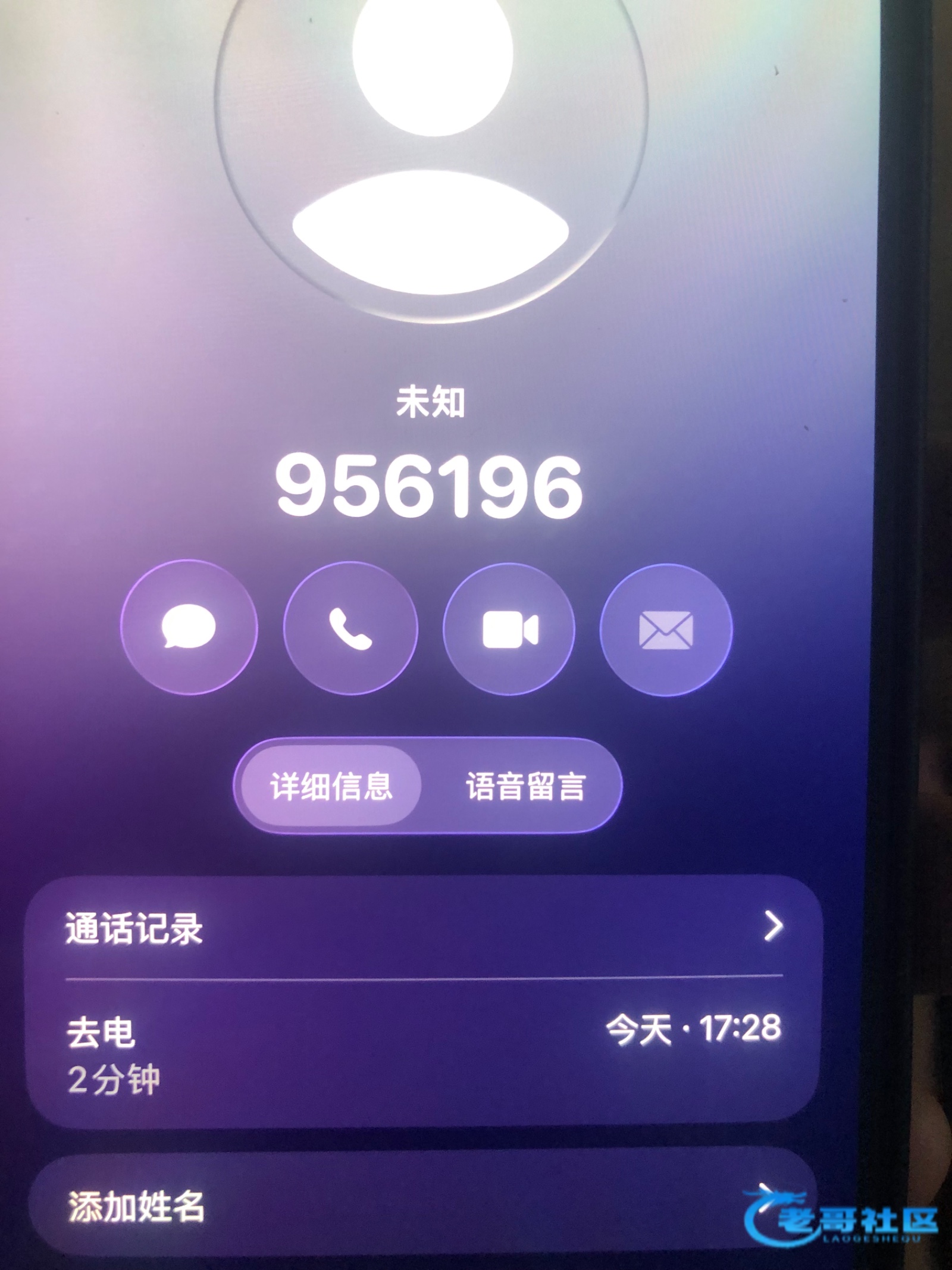Tap the mail envelope icon

click(666, 630)
